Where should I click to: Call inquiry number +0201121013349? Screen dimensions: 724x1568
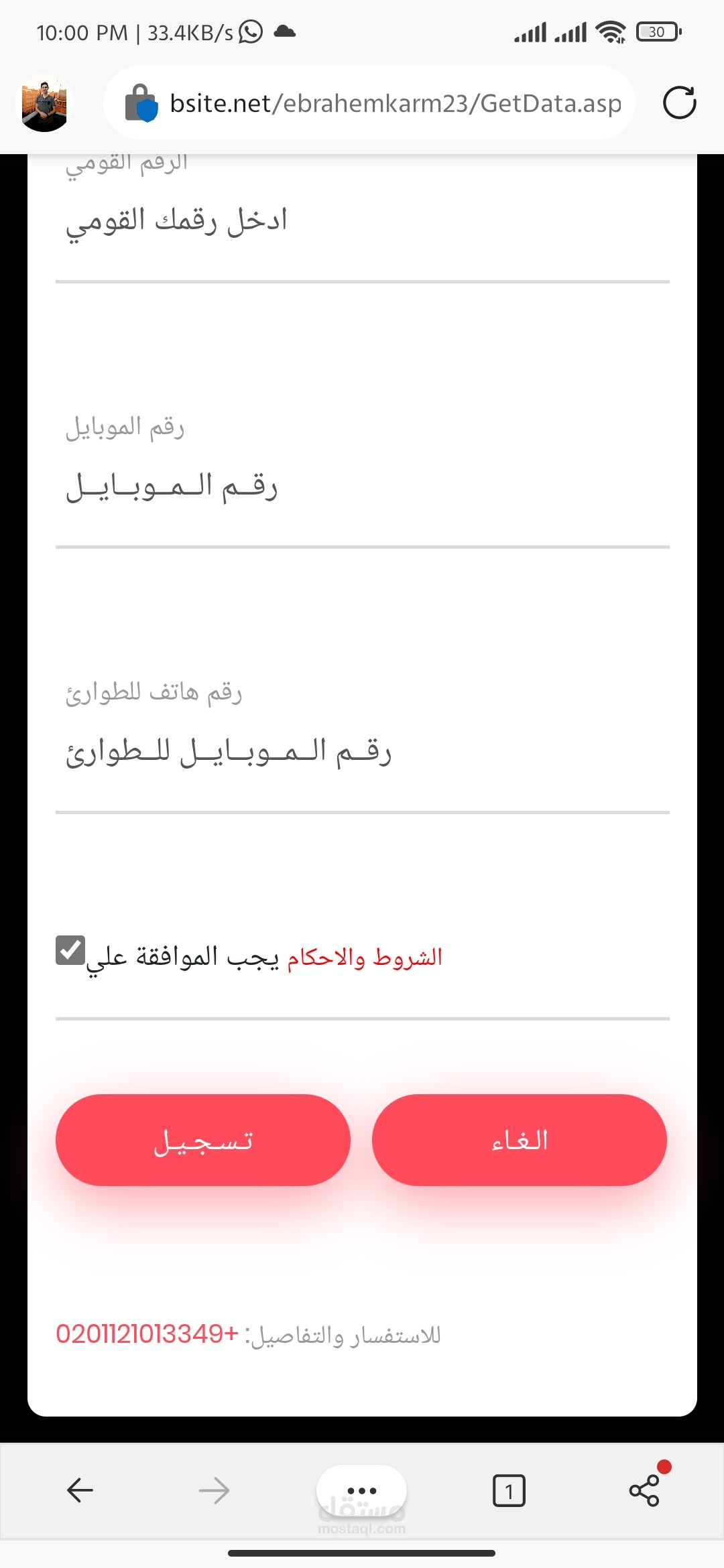[x=147, y=1334]
